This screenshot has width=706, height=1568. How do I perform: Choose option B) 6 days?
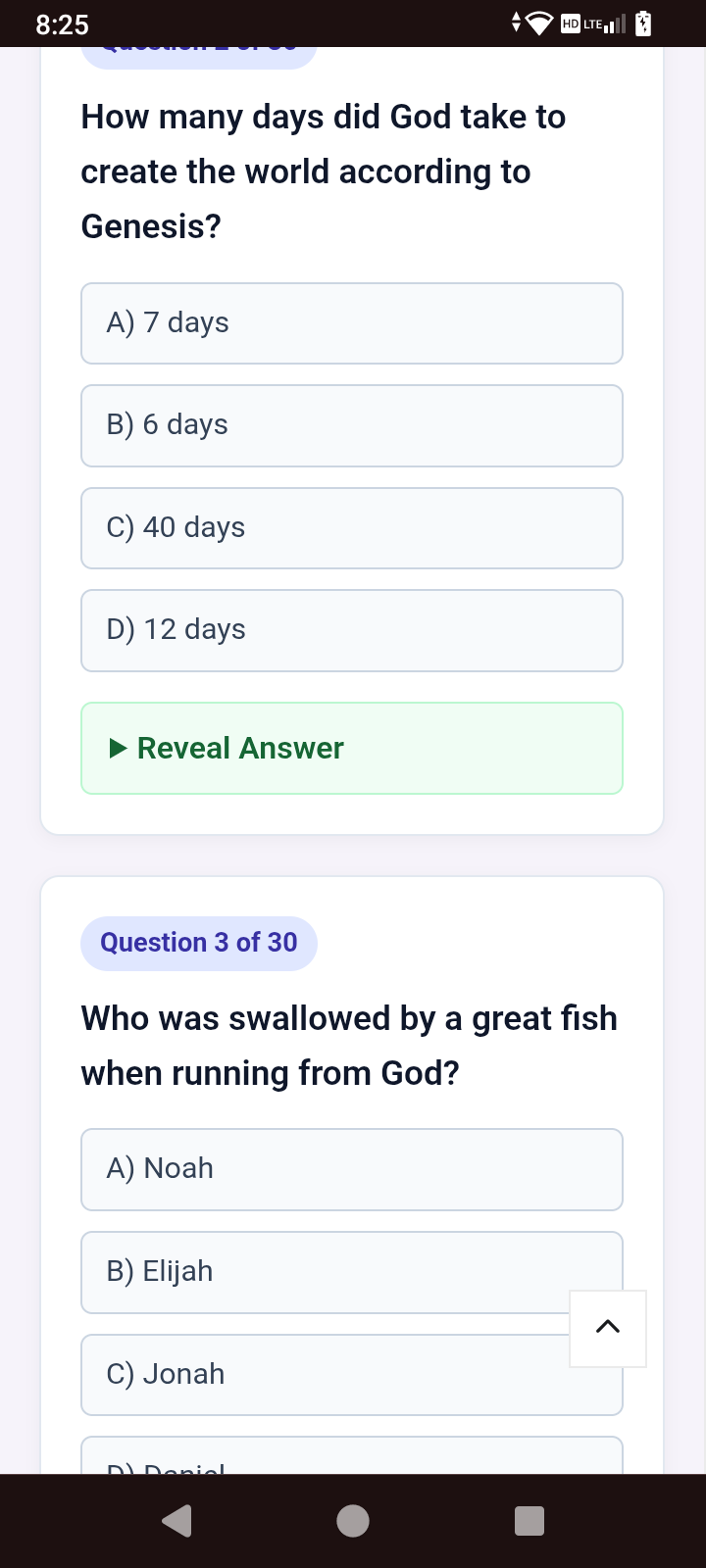pyautogui.click(x=352, y=425)
